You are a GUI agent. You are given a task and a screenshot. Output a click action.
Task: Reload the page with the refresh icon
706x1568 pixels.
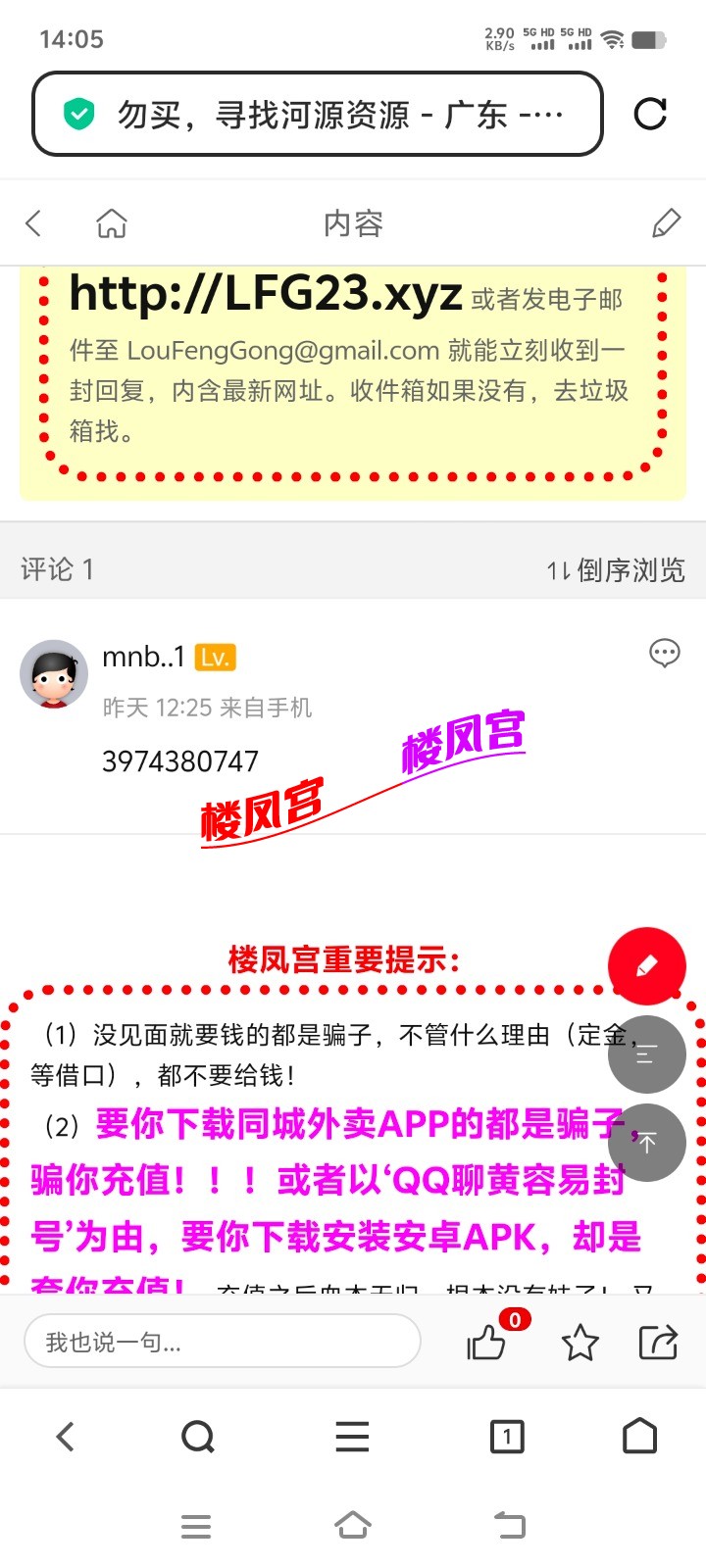pyautogui.click(x=649, y=115)
